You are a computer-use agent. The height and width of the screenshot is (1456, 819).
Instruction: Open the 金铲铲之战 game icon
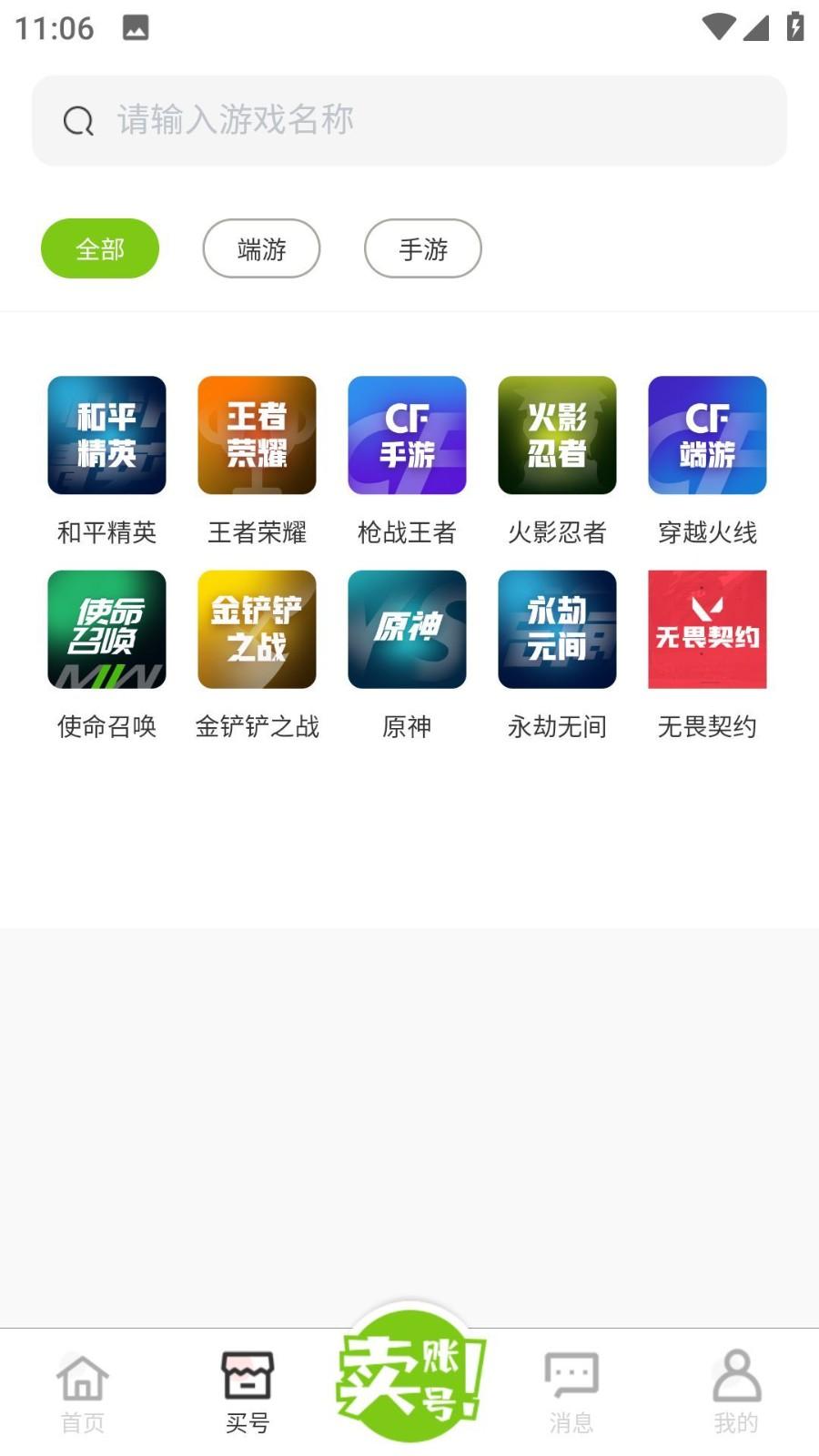coord(257,629)
